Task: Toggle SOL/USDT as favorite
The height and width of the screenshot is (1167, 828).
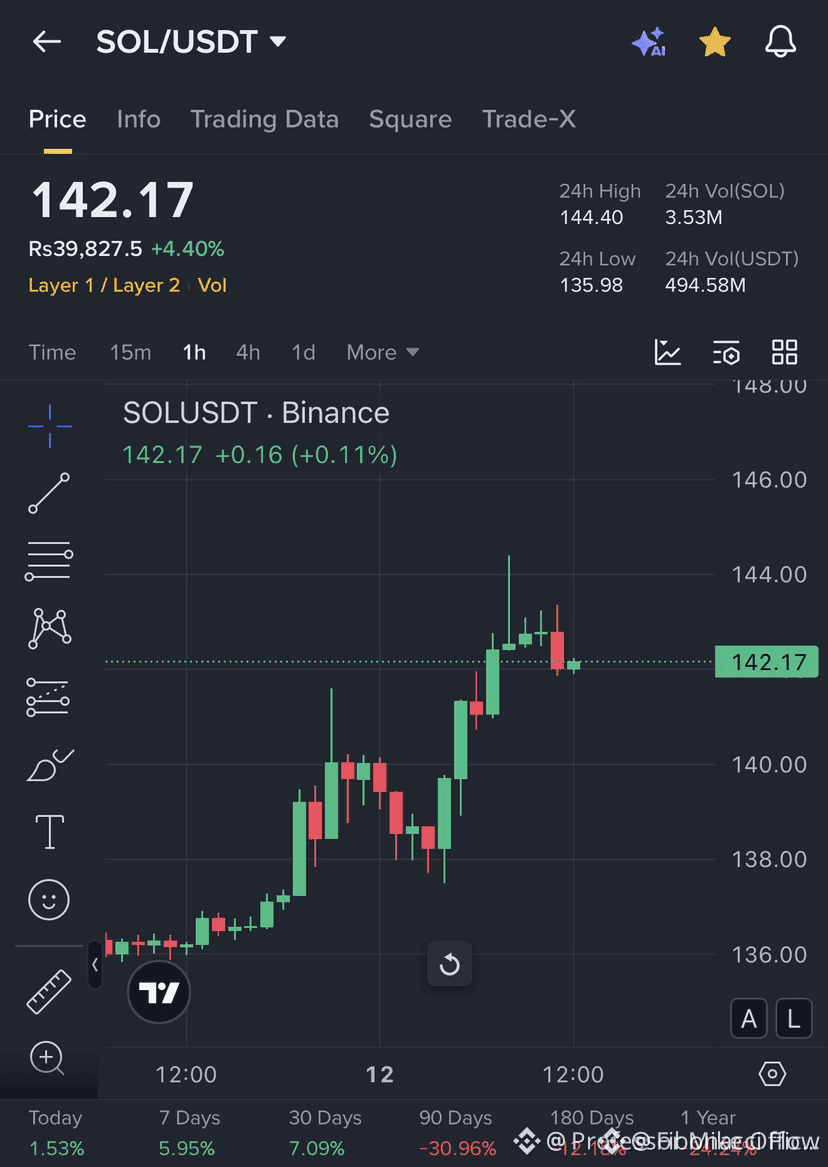Action: (715, 42)
